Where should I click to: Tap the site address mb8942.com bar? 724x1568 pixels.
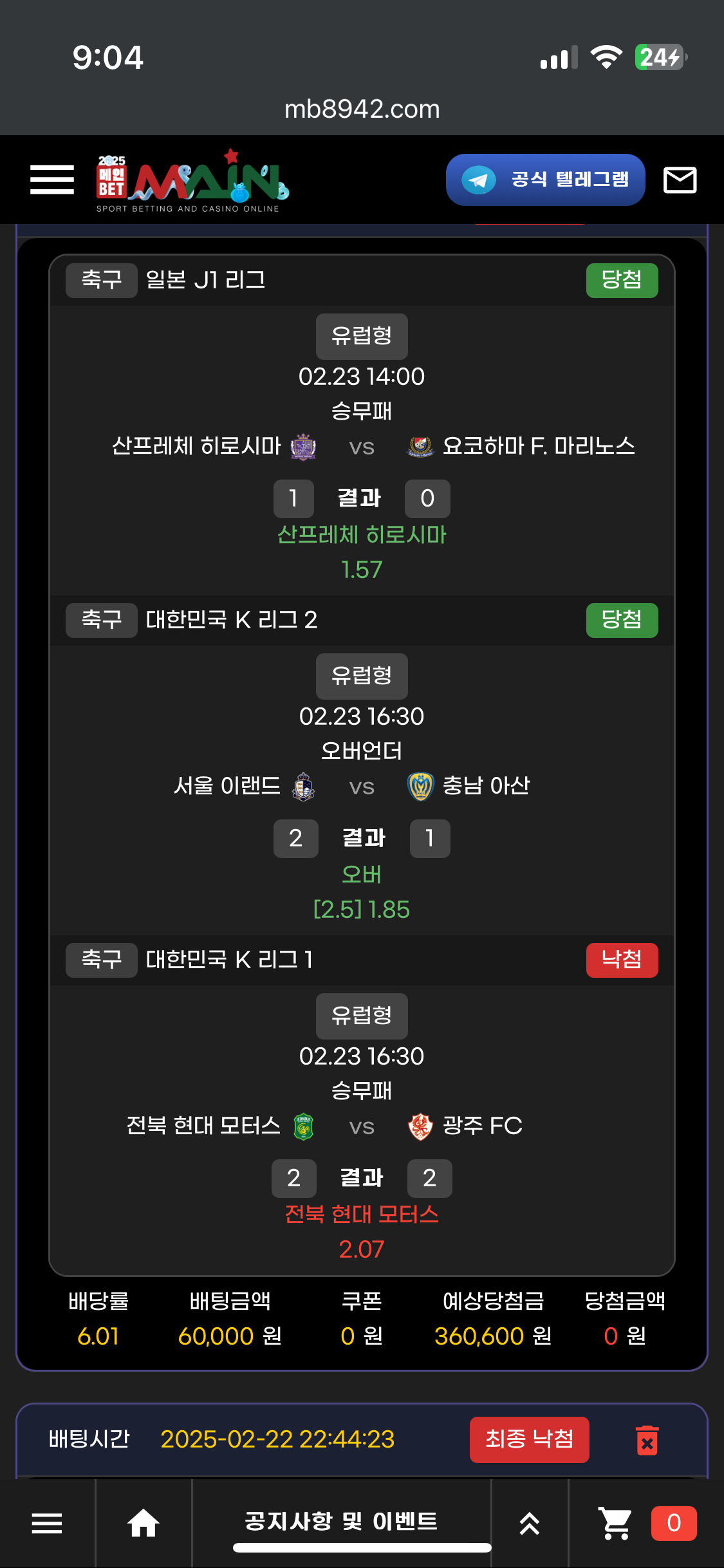(x=362, y=109)
